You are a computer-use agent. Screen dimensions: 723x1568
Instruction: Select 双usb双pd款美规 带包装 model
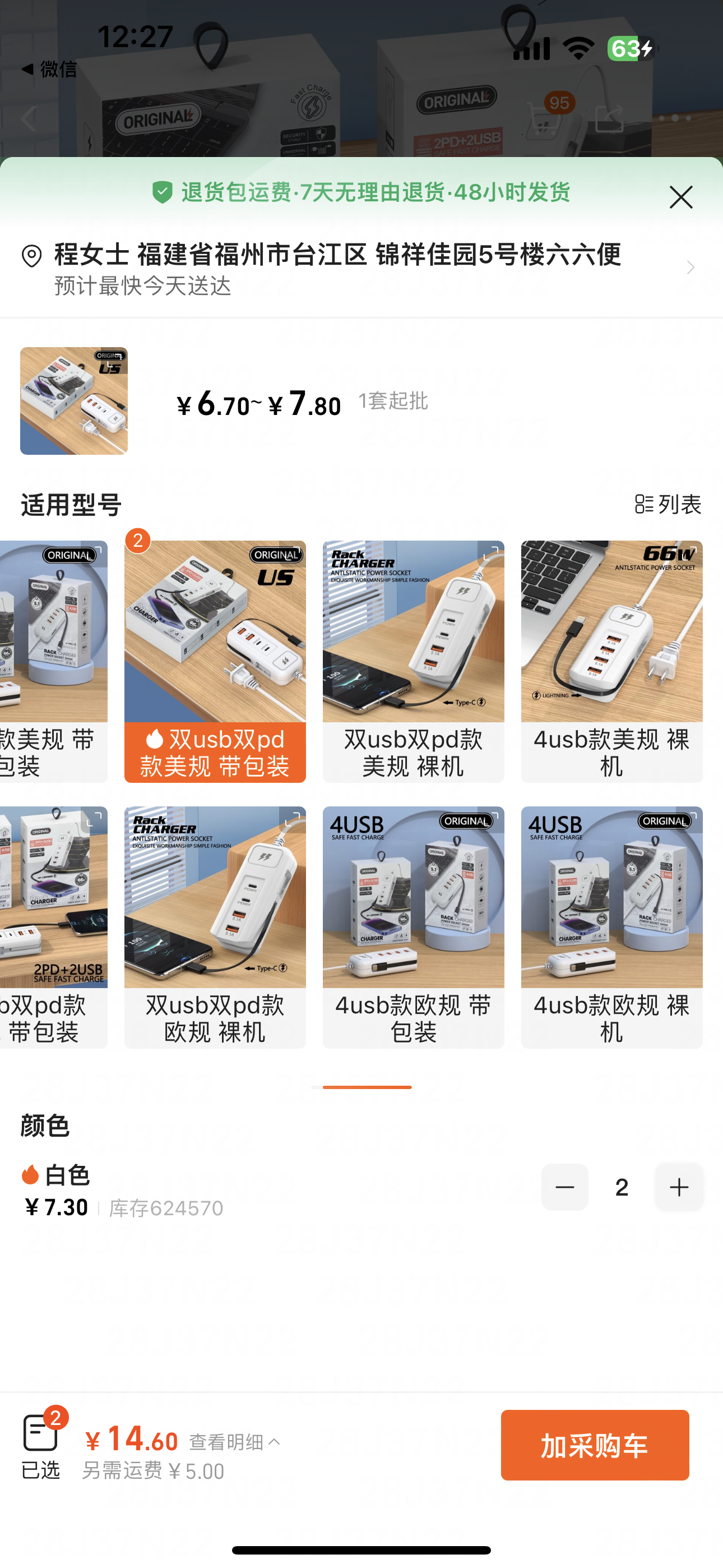tap(215, 661)
